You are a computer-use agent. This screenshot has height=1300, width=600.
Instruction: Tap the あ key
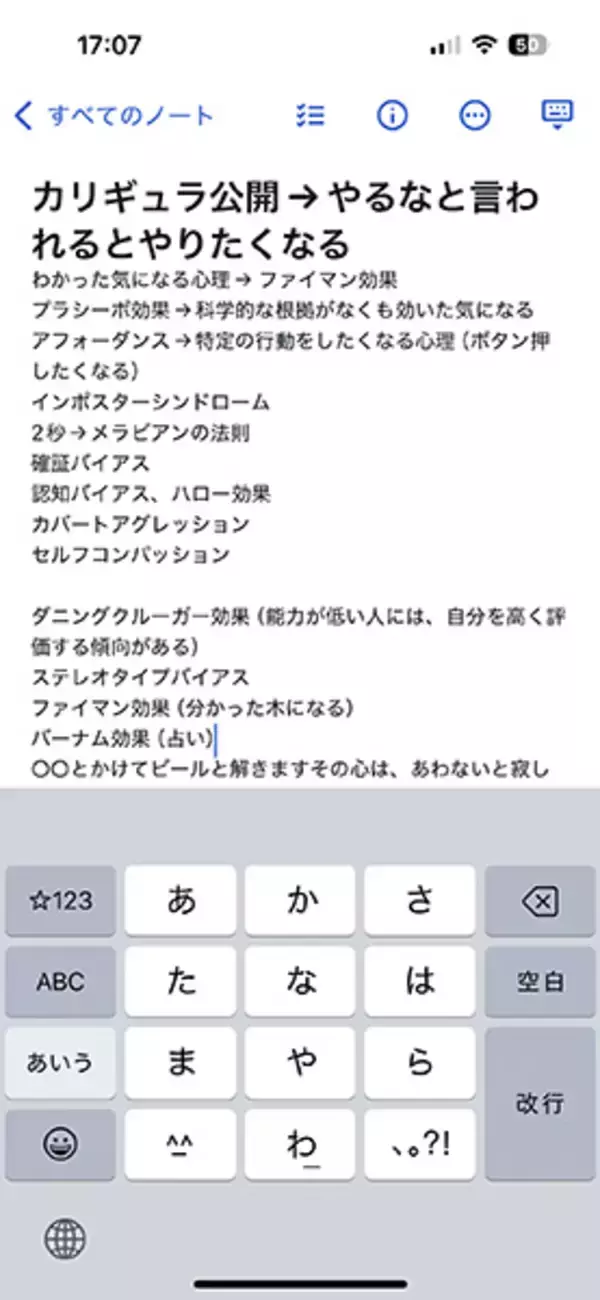point(181,901)
